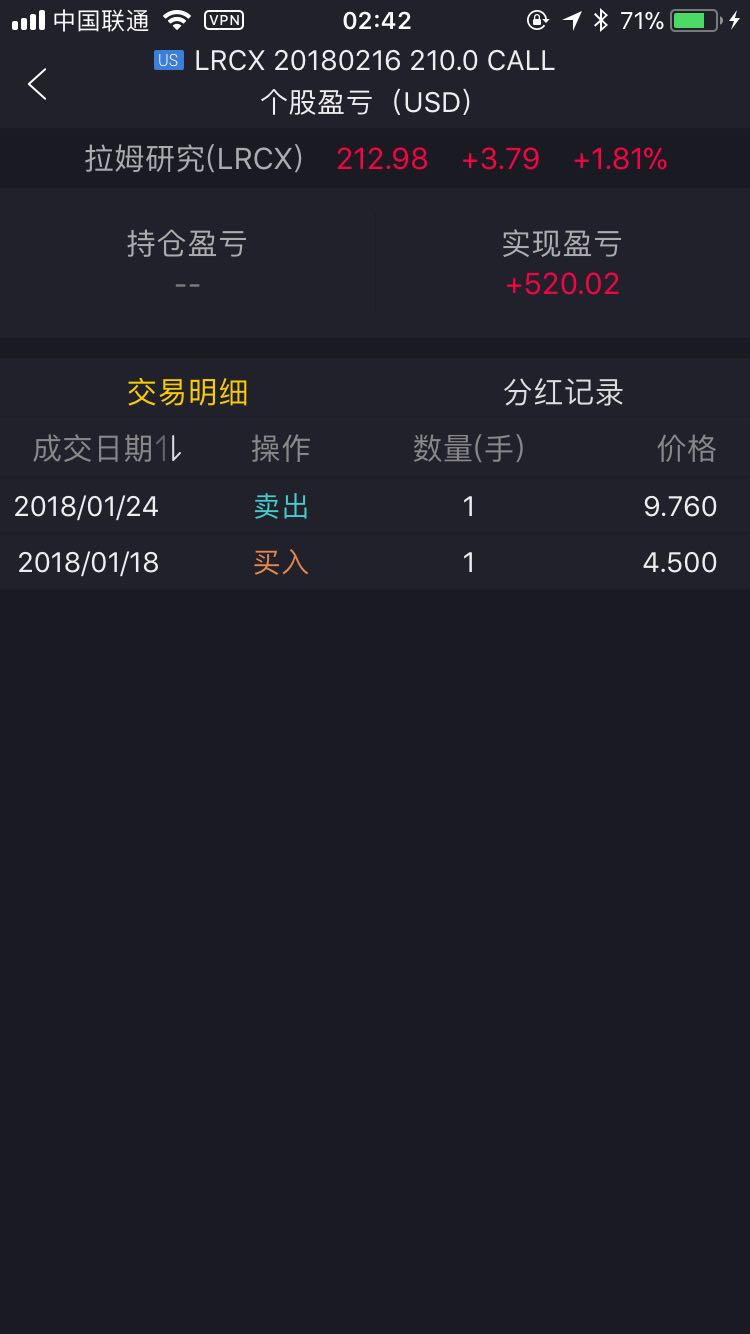Image resolution: width=750 pixels, height=1334 pixels.
Task: Open the 2018/01/24 卖出 transaction
Action: pos(375,506)
